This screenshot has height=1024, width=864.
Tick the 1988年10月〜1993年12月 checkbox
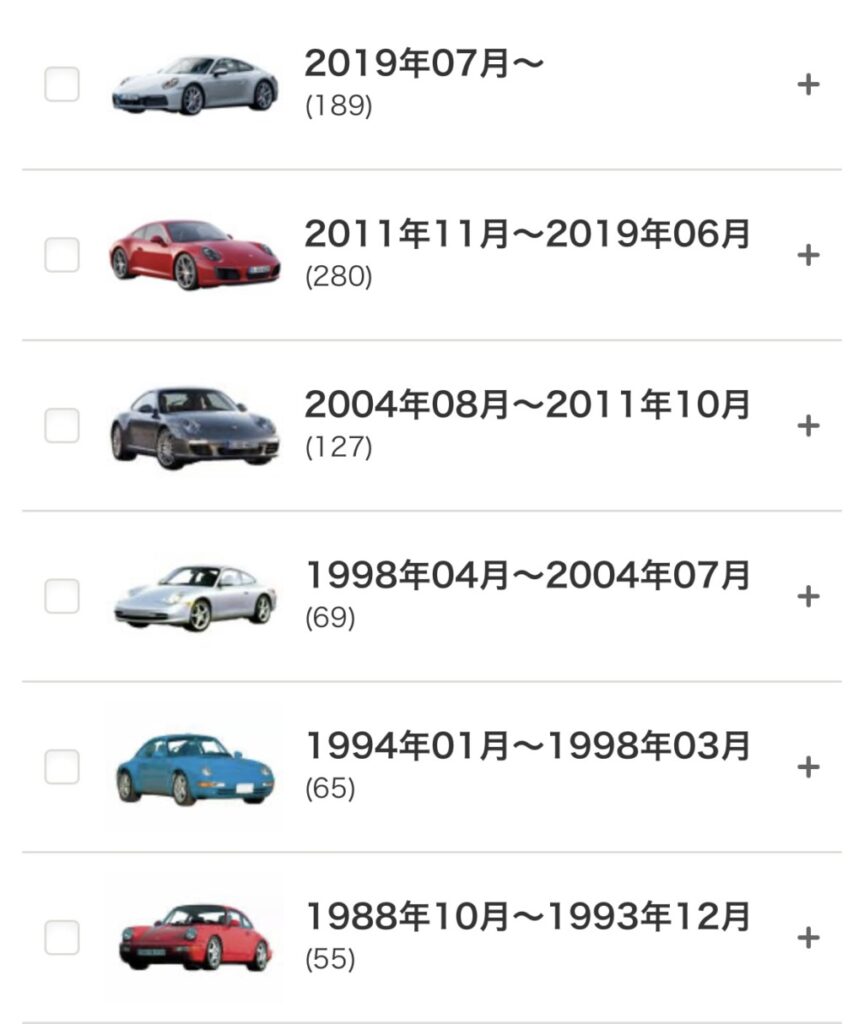tap(62, 937)
